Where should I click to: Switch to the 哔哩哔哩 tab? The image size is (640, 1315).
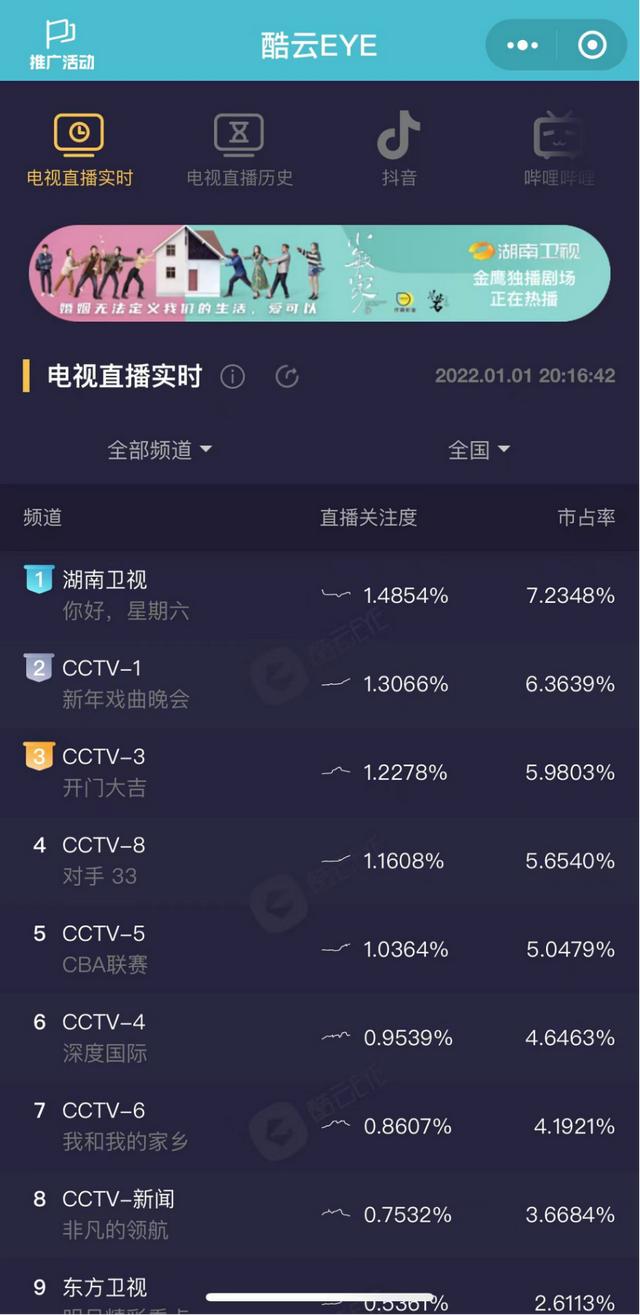click(559, 150)
